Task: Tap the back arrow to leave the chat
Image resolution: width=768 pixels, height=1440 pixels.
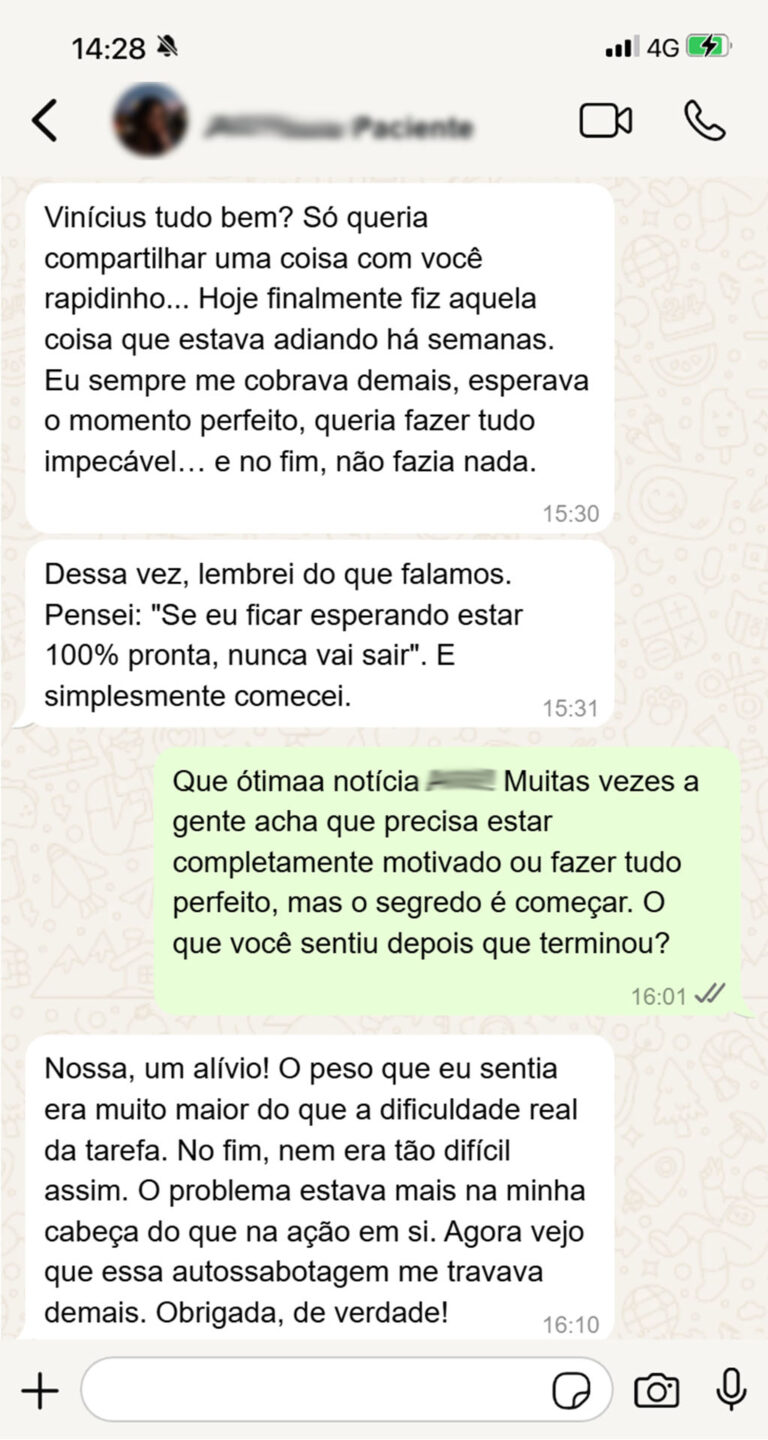Action: point(44,119)
